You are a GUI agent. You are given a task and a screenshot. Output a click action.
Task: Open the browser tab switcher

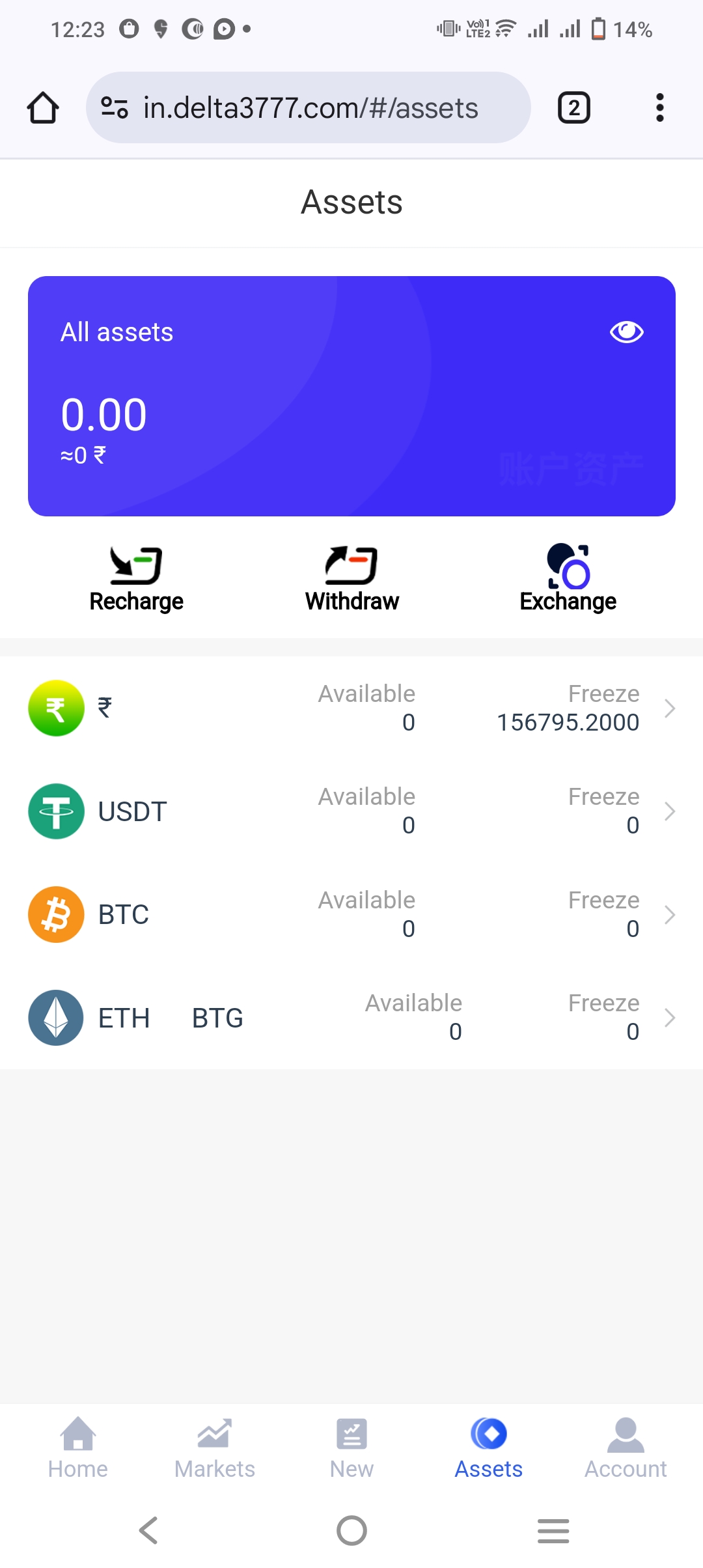click(x=574, y=108)
